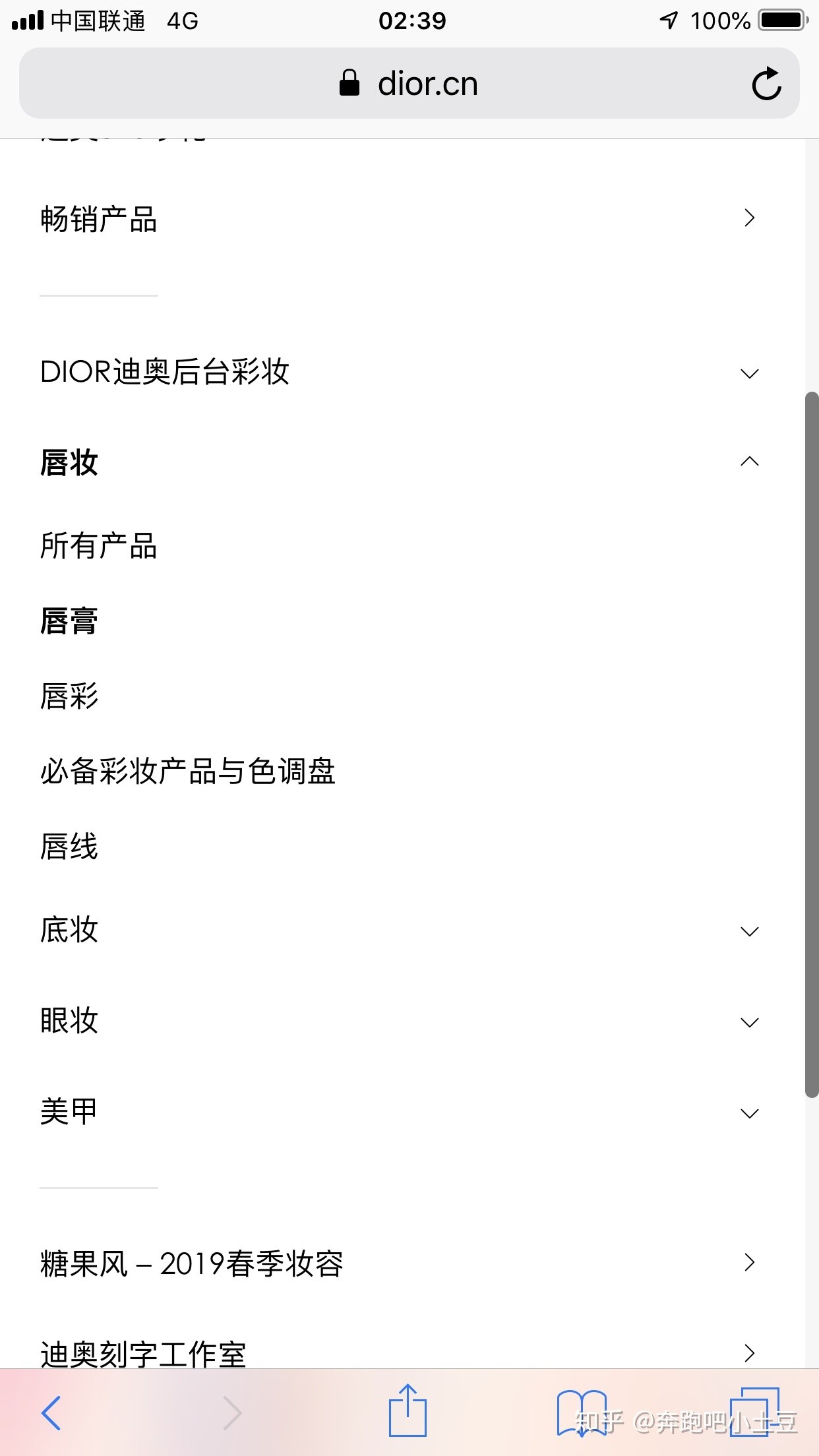Image resolution: width=819 pixels, height=1456 pixels.
Task: Open 迪奥刻字工作室
Action: tap(396, 1353)
